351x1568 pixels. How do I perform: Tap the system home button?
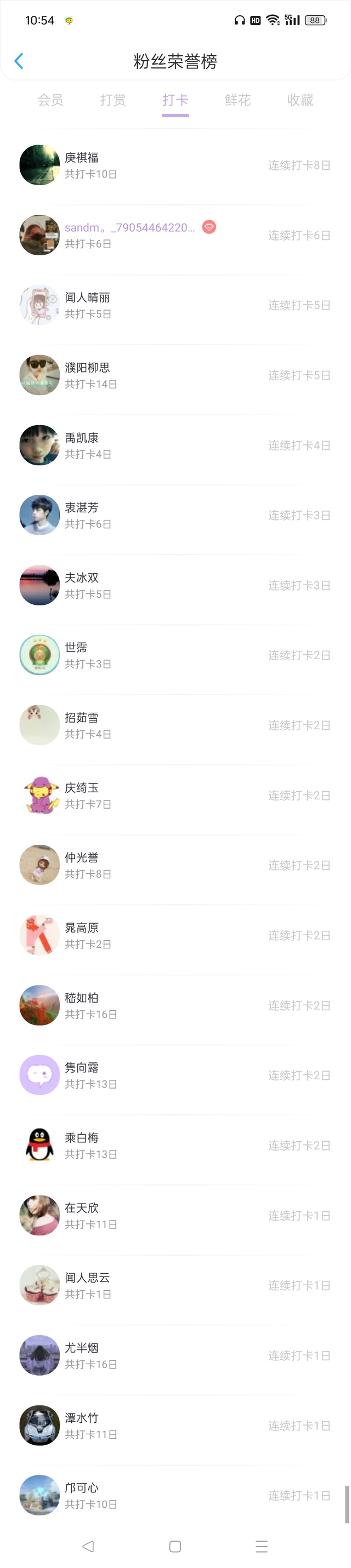pyautogui.click(x=175, y=1546)
